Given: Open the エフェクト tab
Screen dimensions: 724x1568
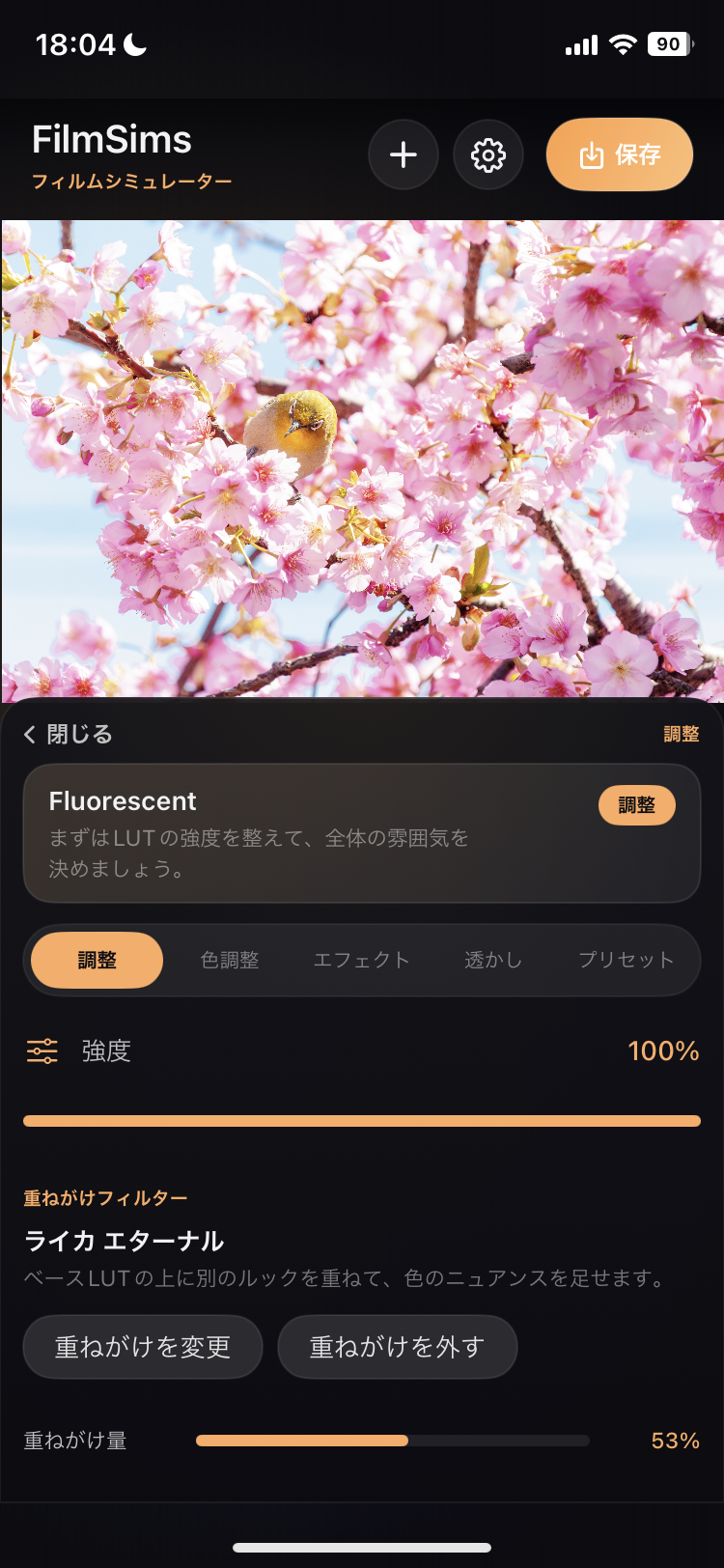Looking at the screenshot, I should click(360, 960).
